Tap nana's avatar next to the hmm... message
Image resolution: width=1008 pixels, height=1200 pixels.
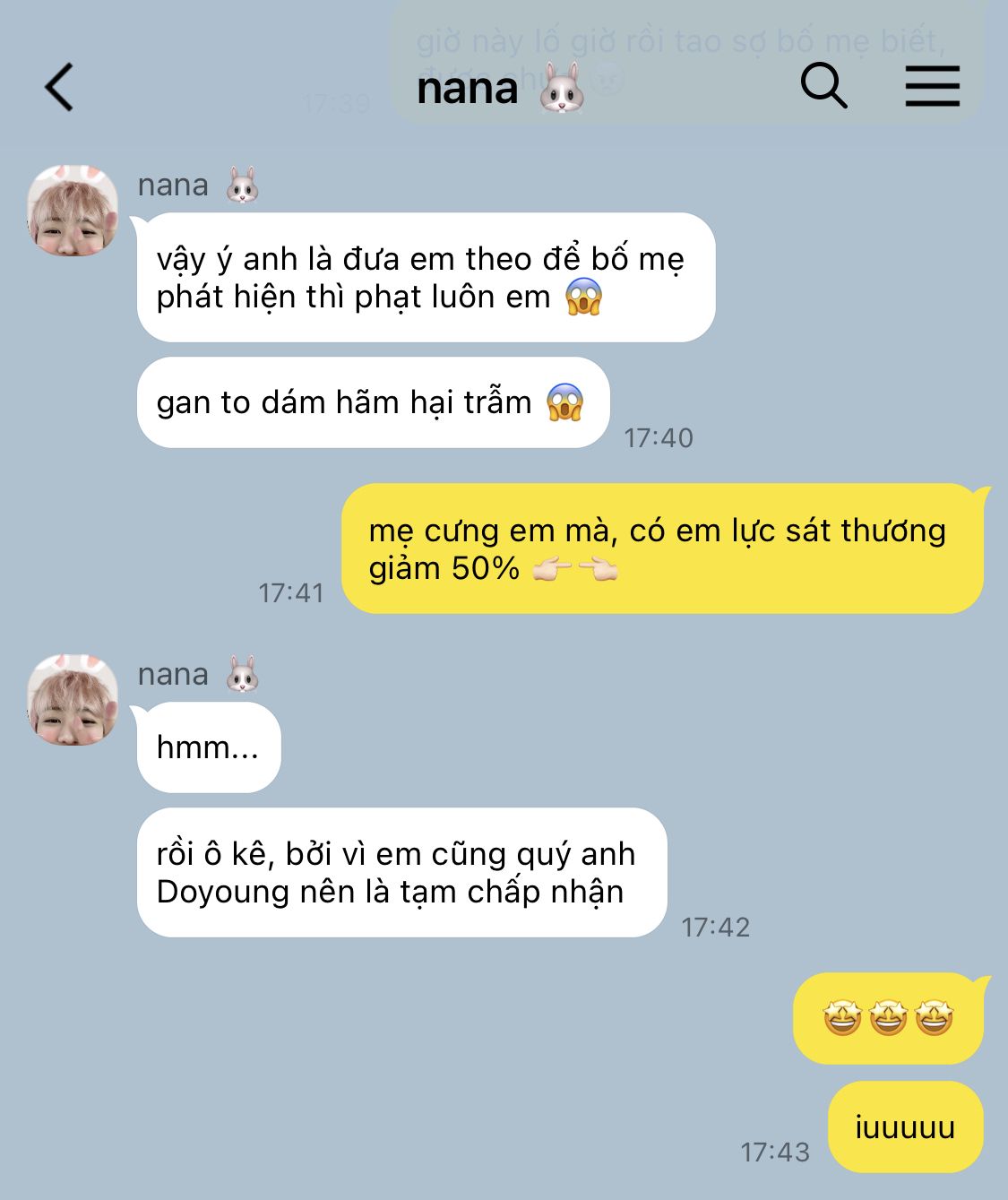point(73,701)
